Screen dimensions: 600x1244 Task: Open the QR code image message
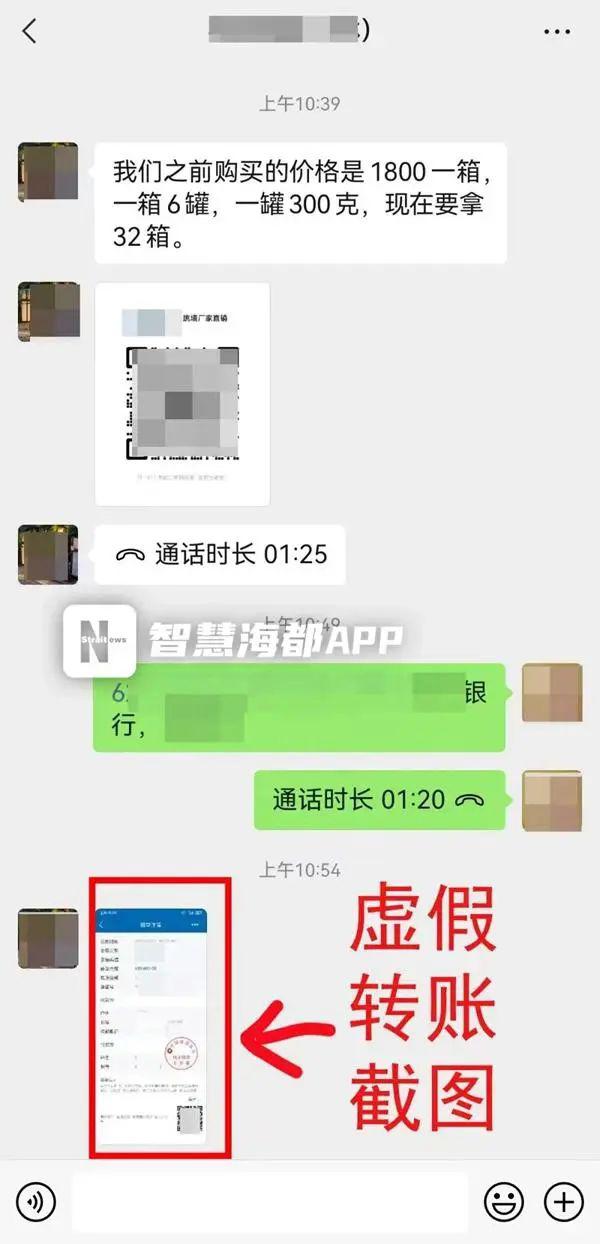(x=182, y=394)
